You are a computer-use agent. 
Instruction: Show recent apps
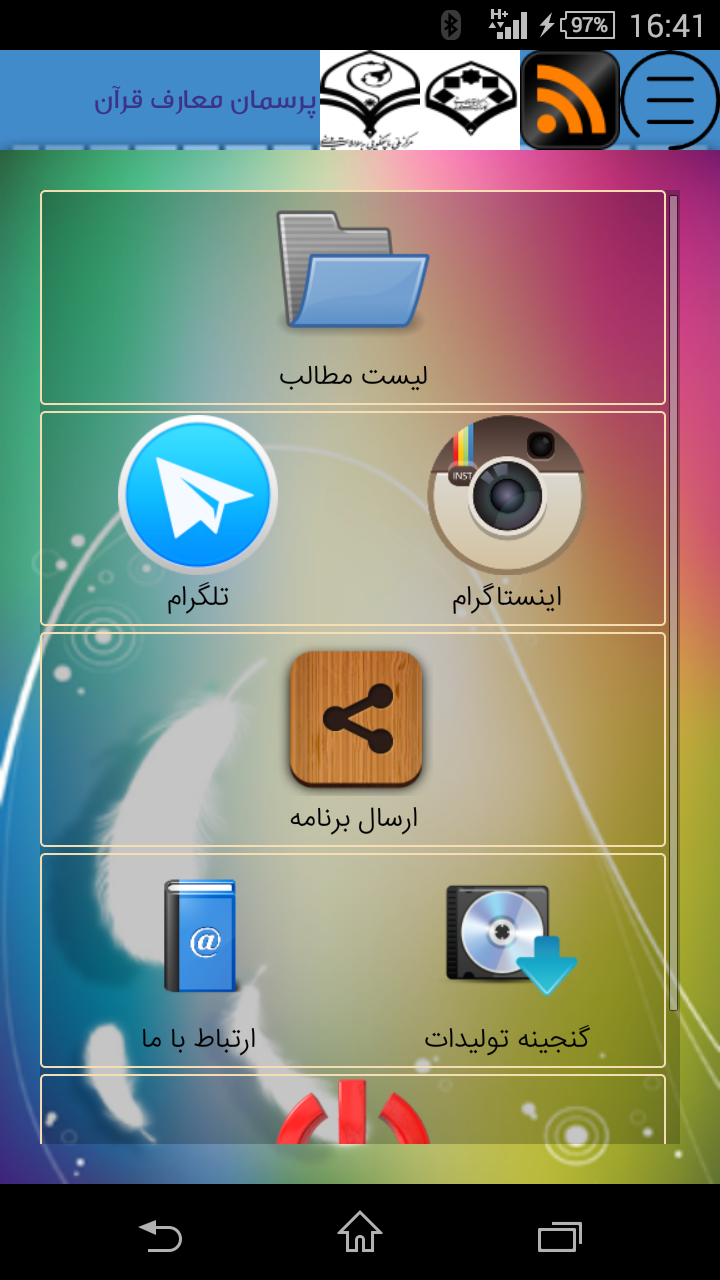(x=560, y=1237)
